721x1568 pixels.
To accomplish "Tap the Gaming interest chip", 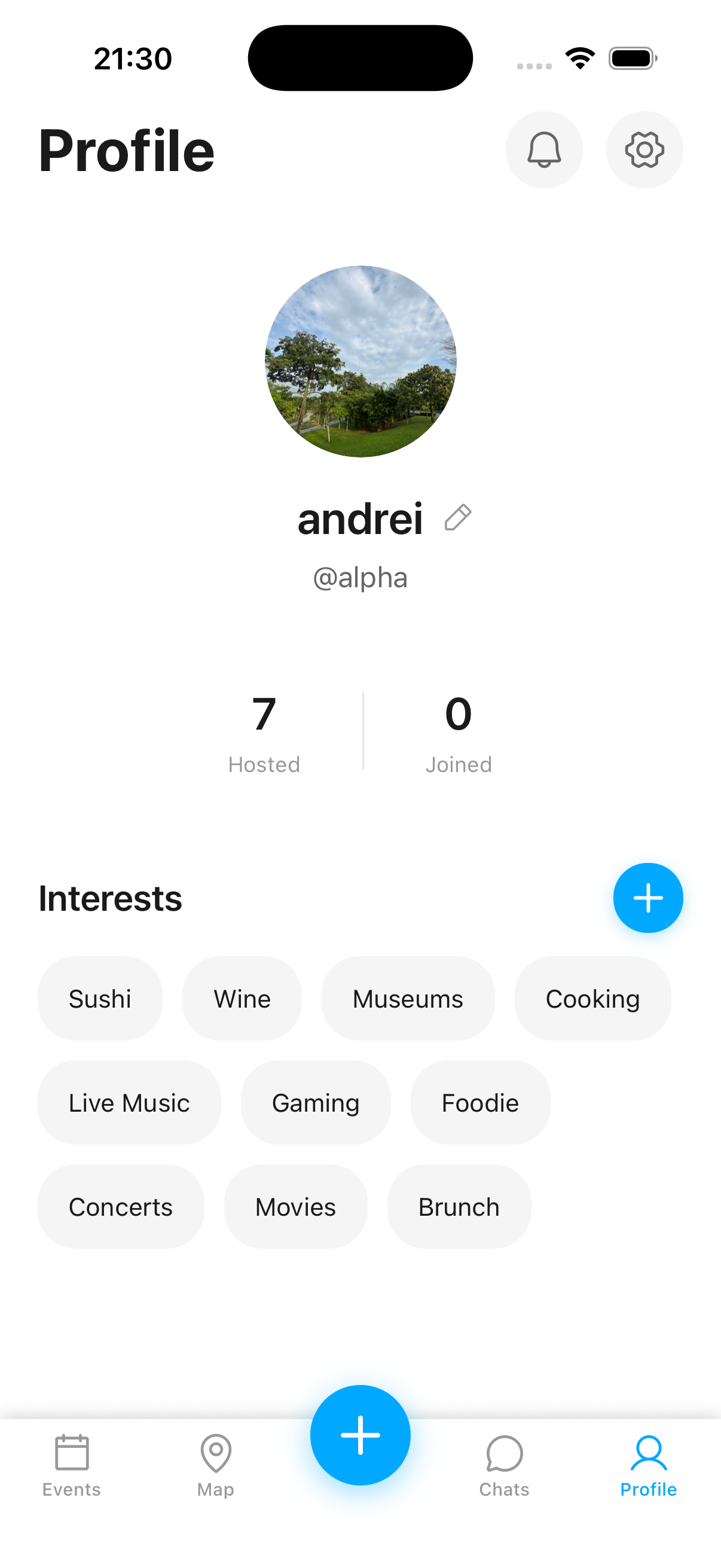I will (316, 1102).
